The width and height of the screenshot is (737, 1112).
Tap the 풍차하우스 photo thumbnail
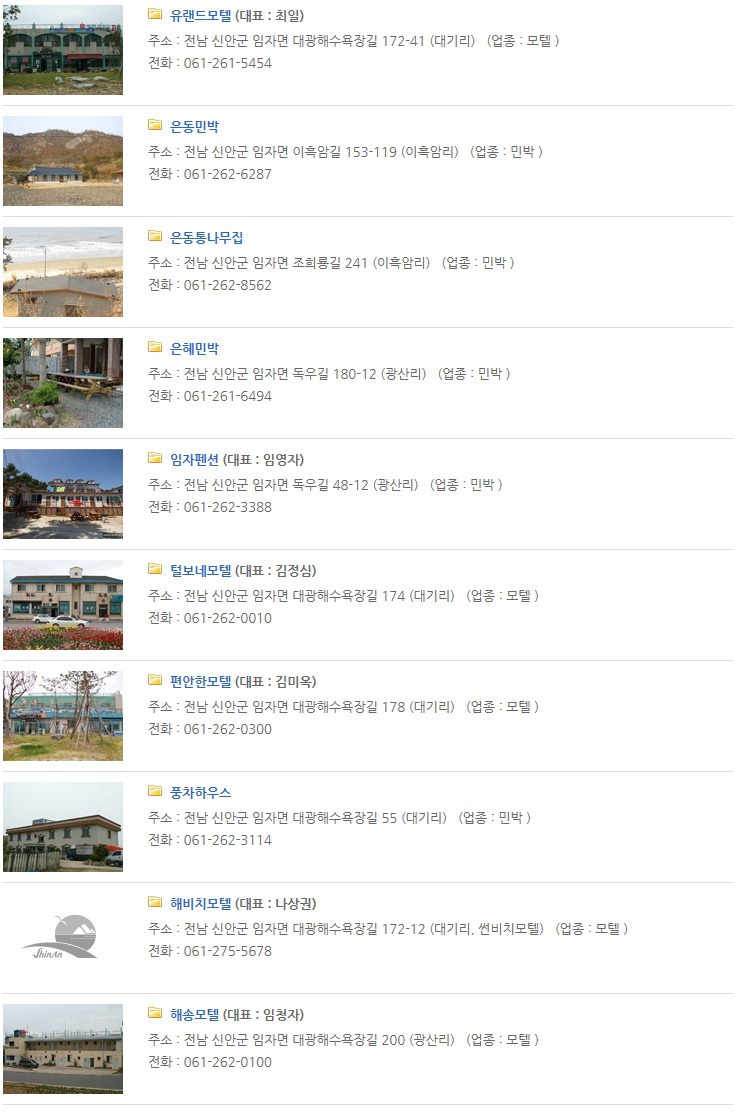point(63,827)
